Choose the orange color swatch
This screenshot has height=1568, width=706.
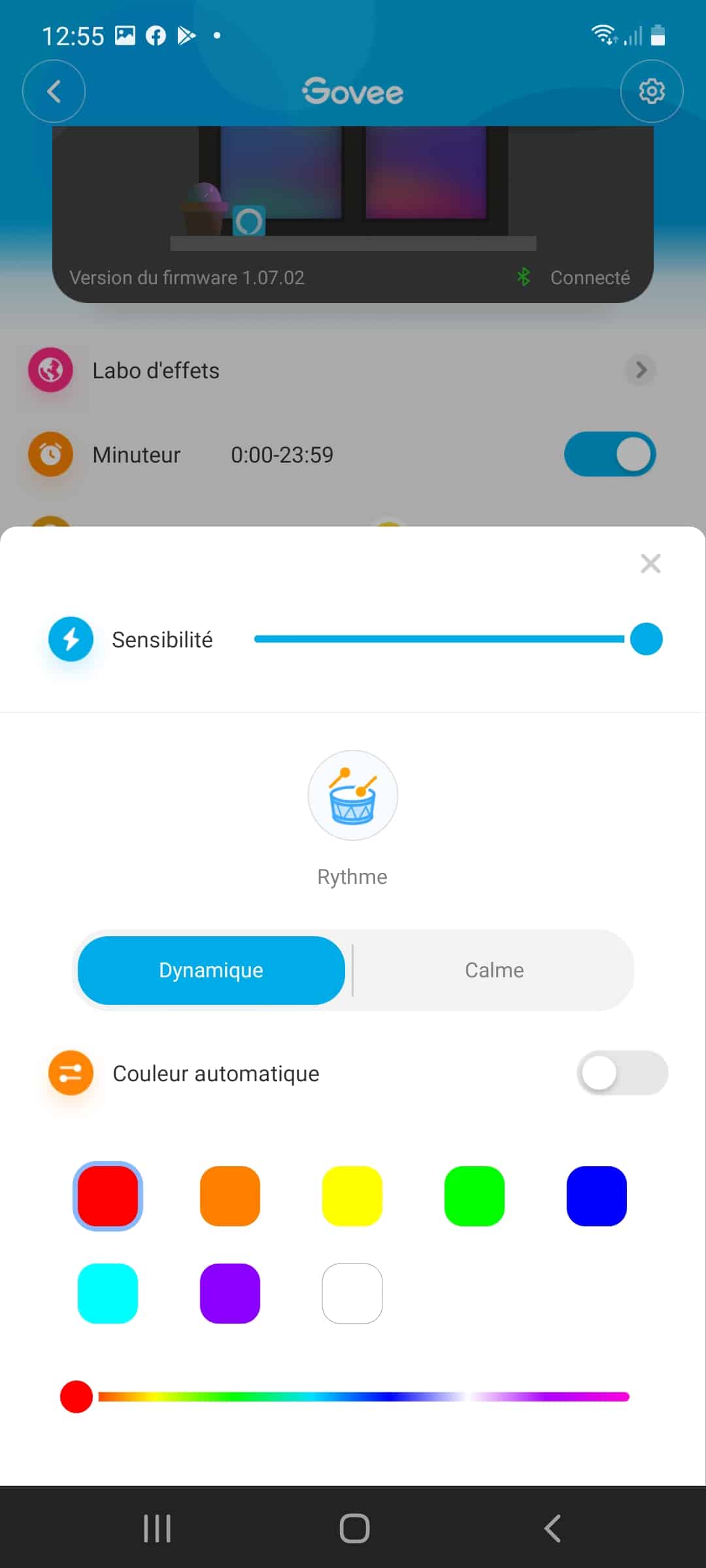pyautogui.click(x=230, y=1196)
